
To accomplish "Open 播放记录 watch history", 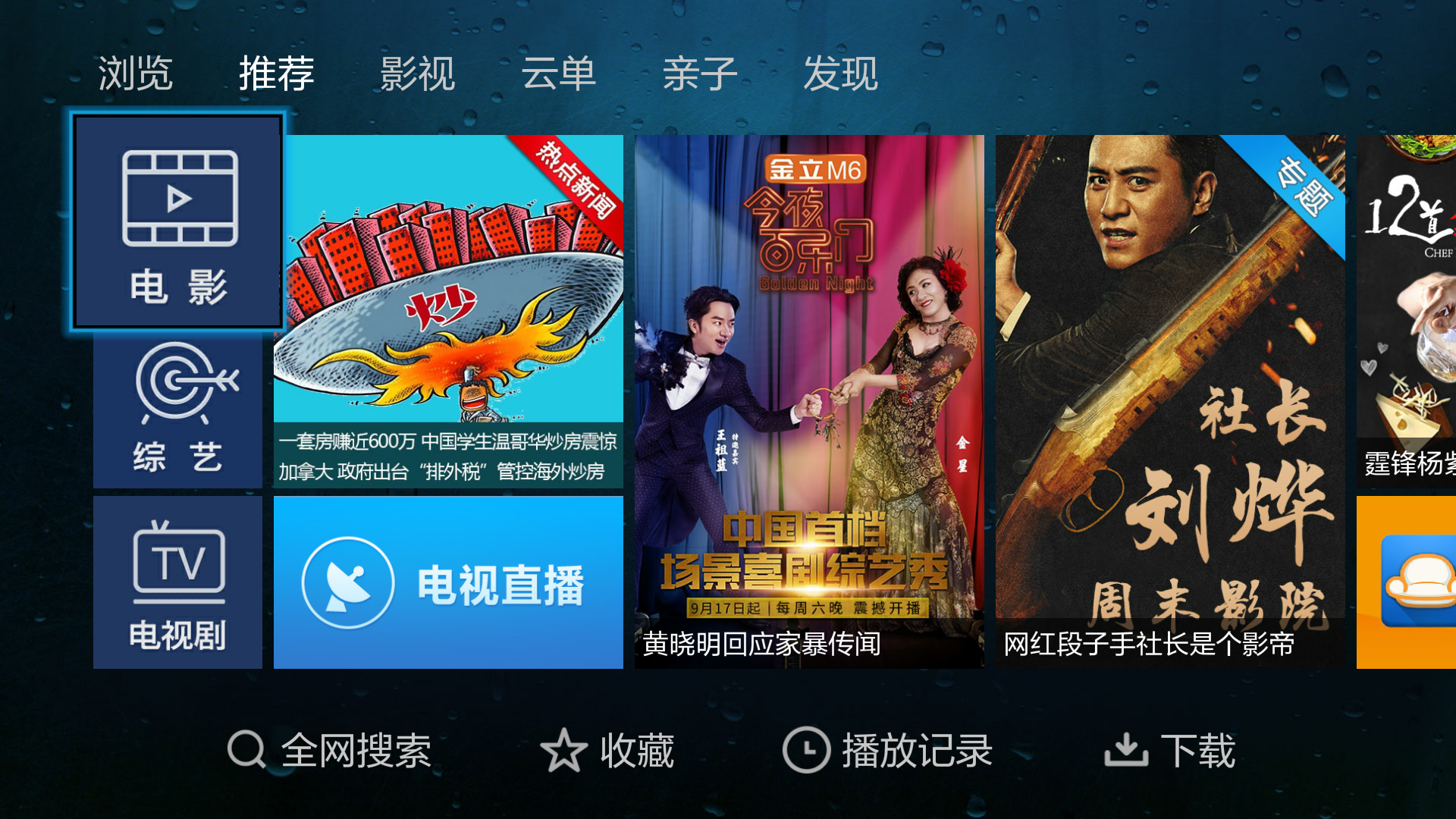I will click(887, 751).
